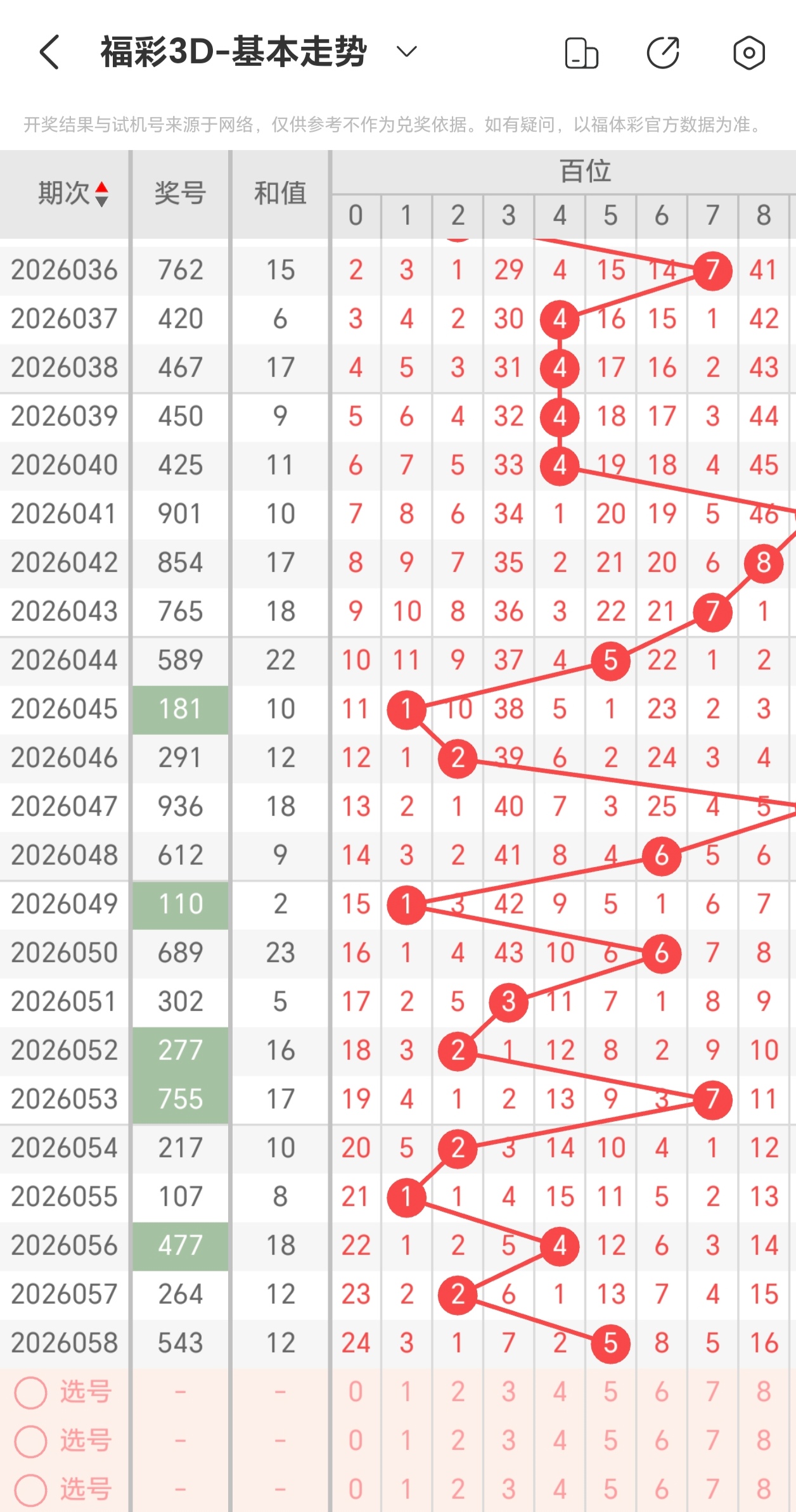Image resolution: width=796 pixels, height=1512 pixels.
Task: Share the trend chart
Action: point(663,53)
